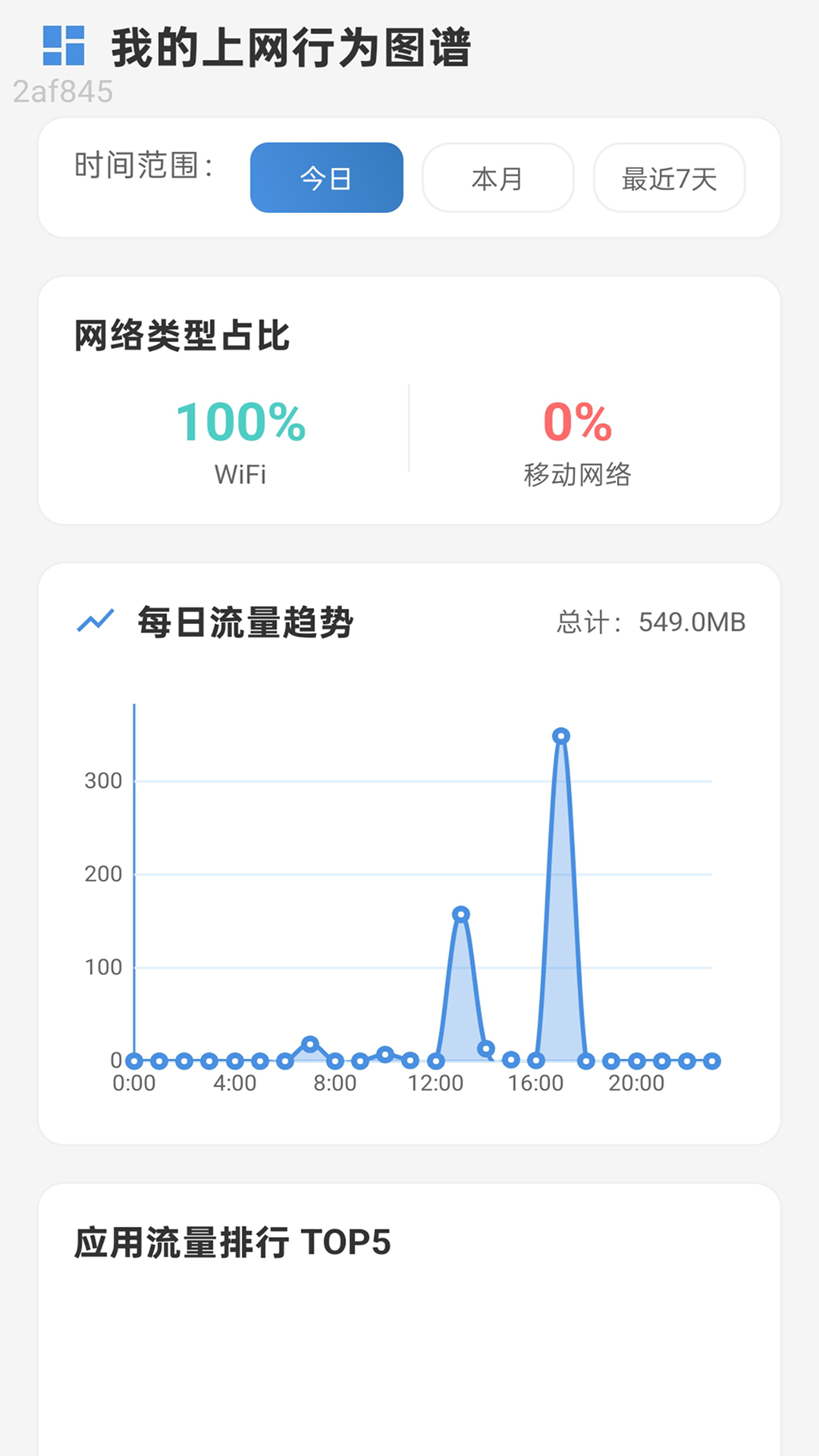
Task: Switch to 本月 time range
Action: [497, 177]
